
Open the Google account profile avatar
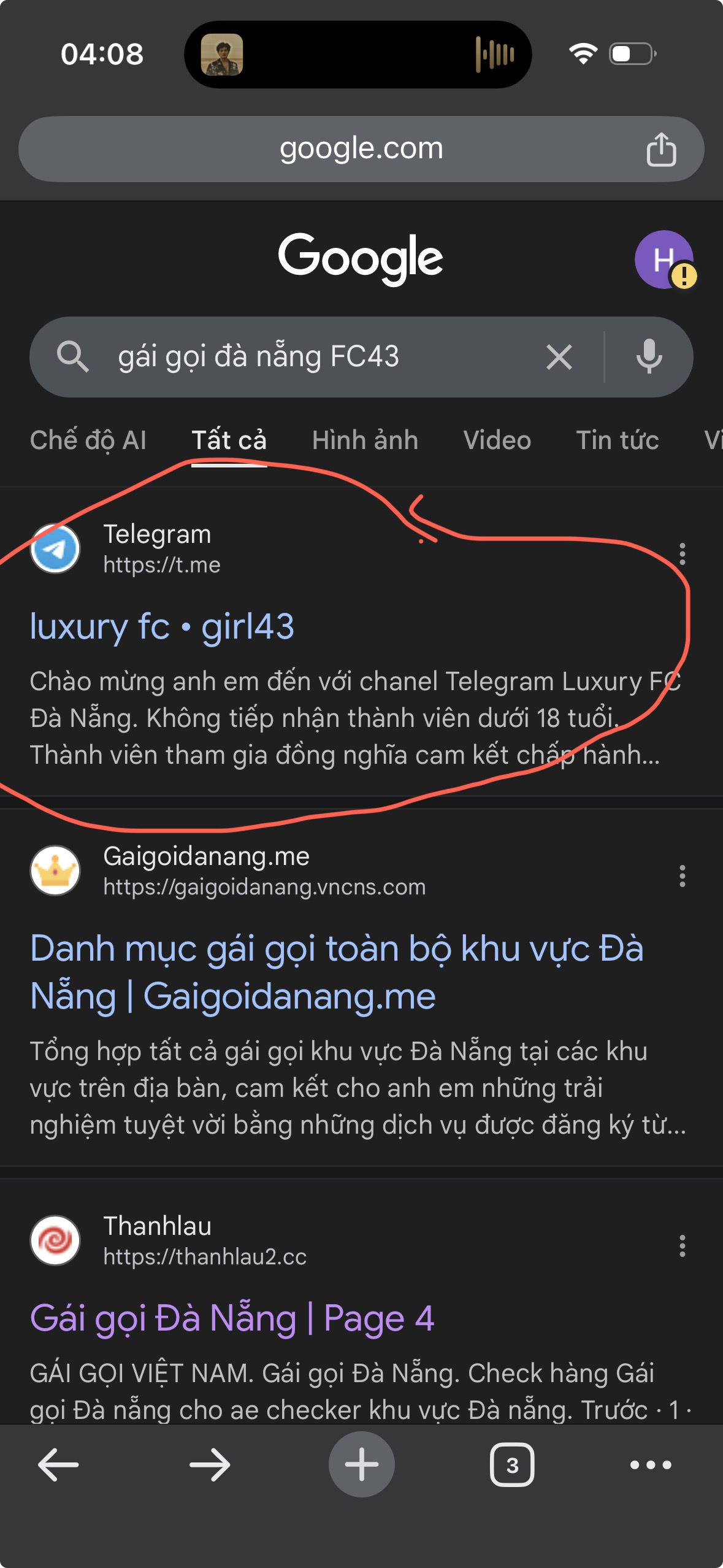[x=664, y=259]
